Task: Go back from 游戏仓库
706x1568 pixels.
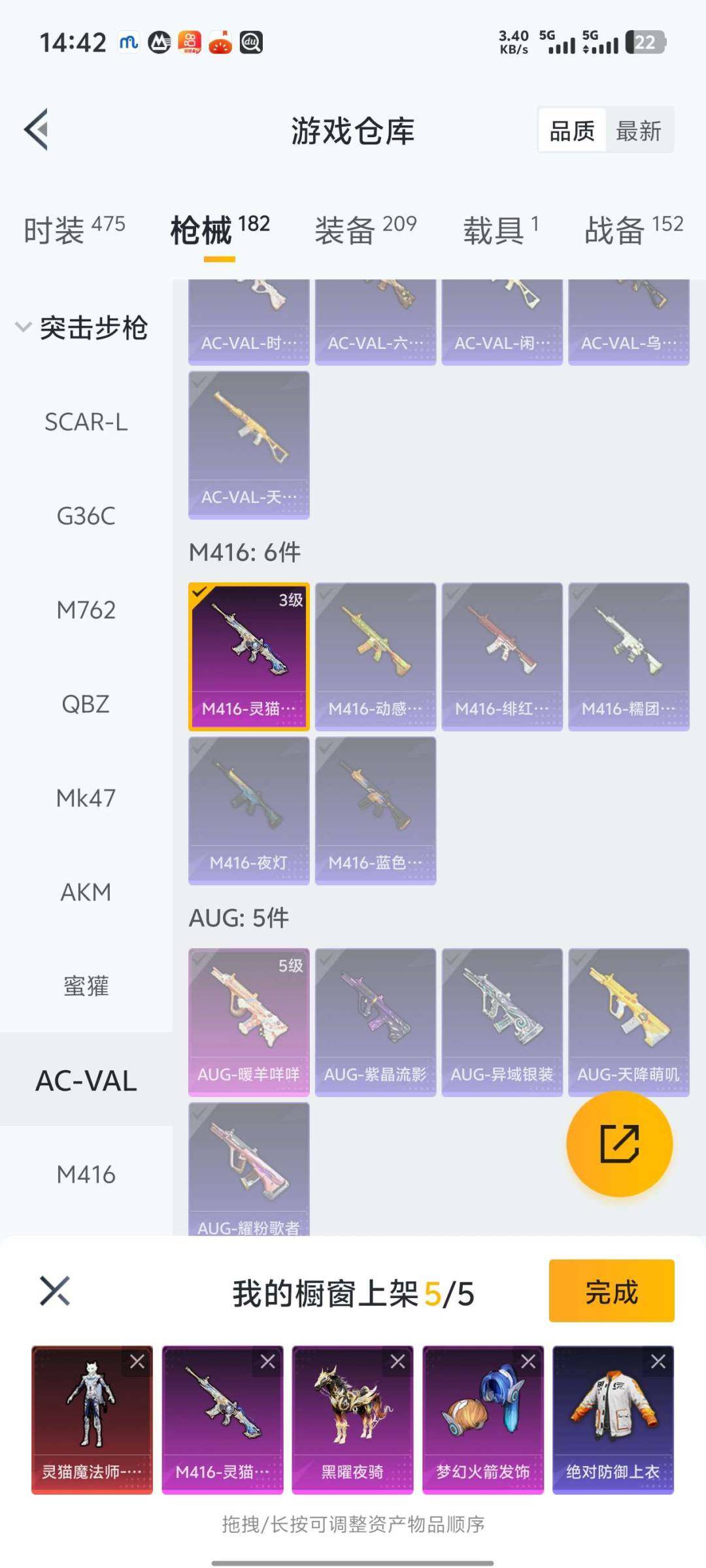Action: coord(37,129)
